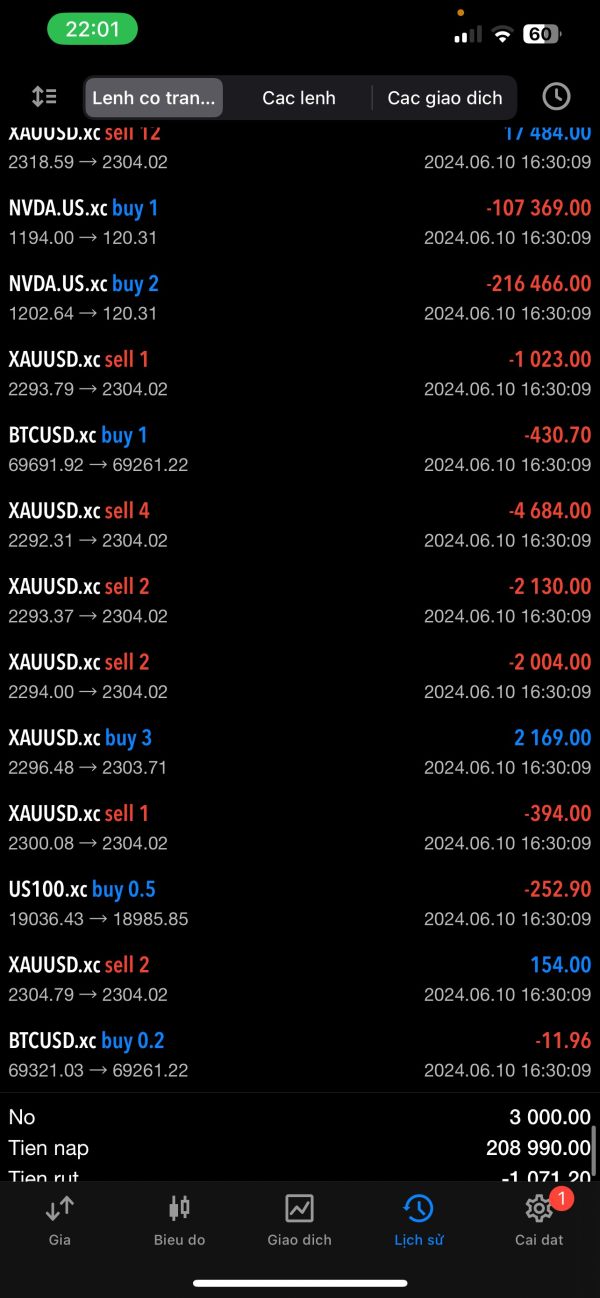The width and height of the screenshot is (600, 1298).
Task: Open the clock date range filter
Action: click(556, 97)
